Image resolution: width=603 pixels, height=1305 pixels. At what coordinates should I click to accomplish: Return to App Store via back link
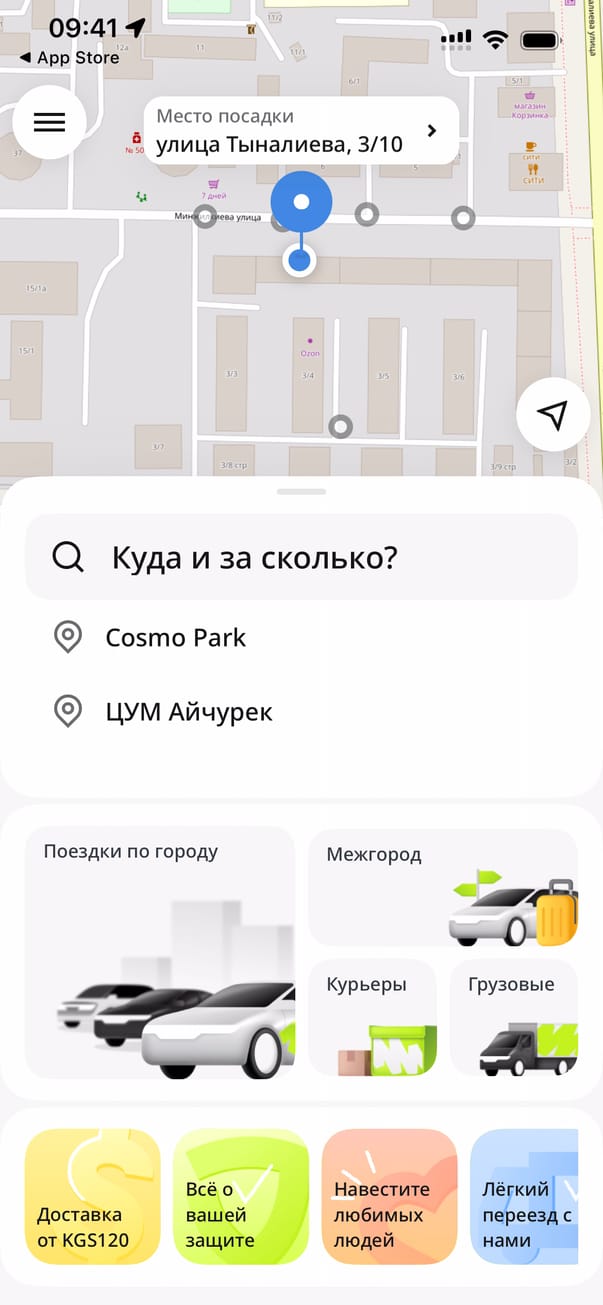[68, 57]
